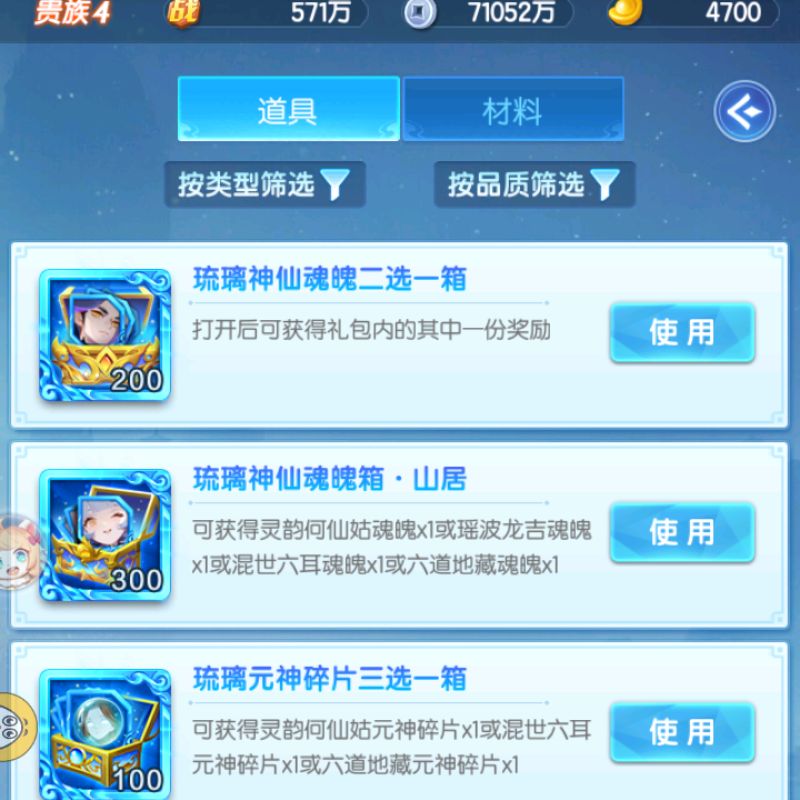Screen dimensions: 800x800
Task: View the 琉璃神仙魂魄箱·山居 chest icon
Action: [105, 534]
